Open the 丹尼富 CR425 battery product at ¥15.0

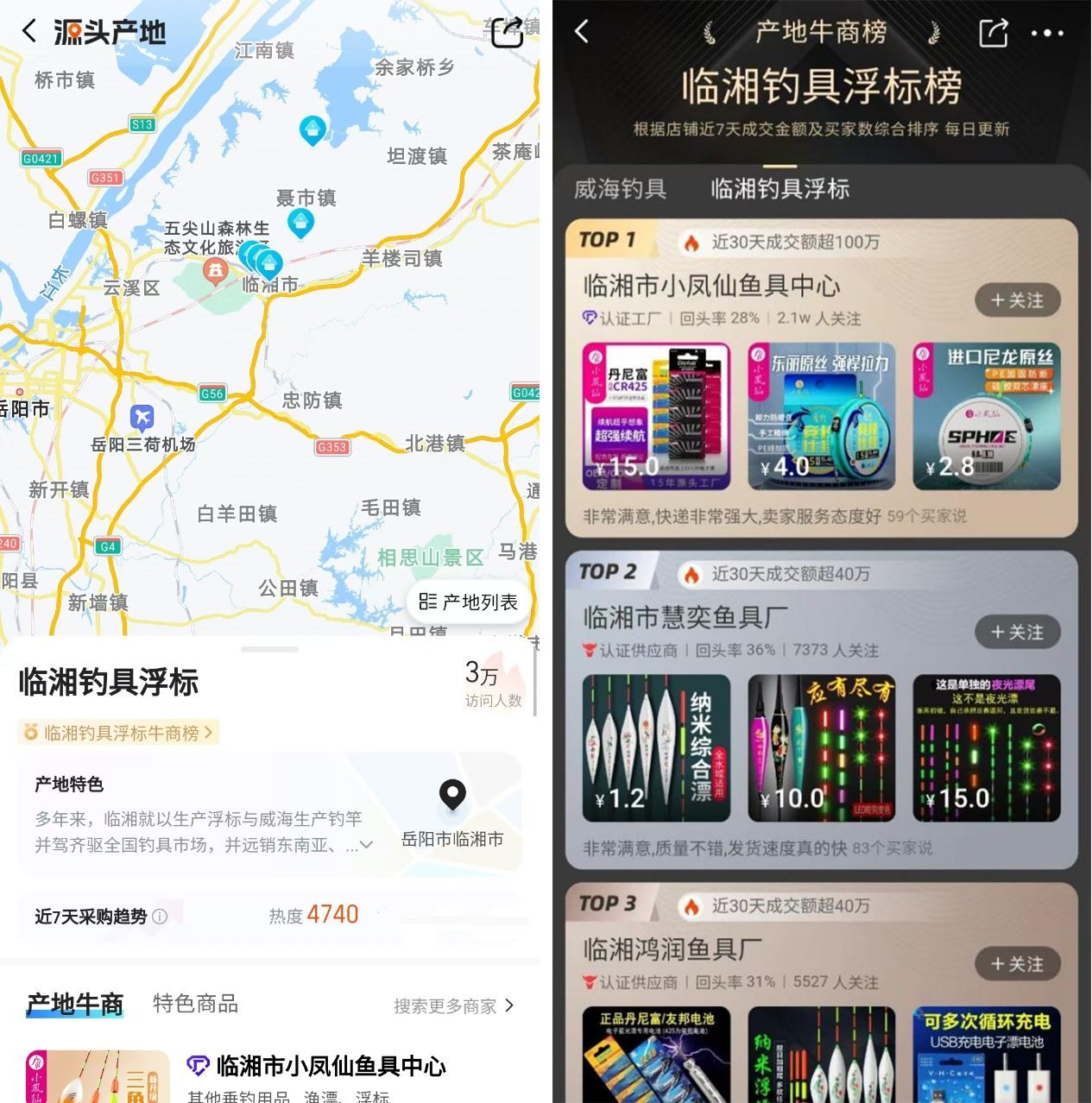tap(656, 417)
